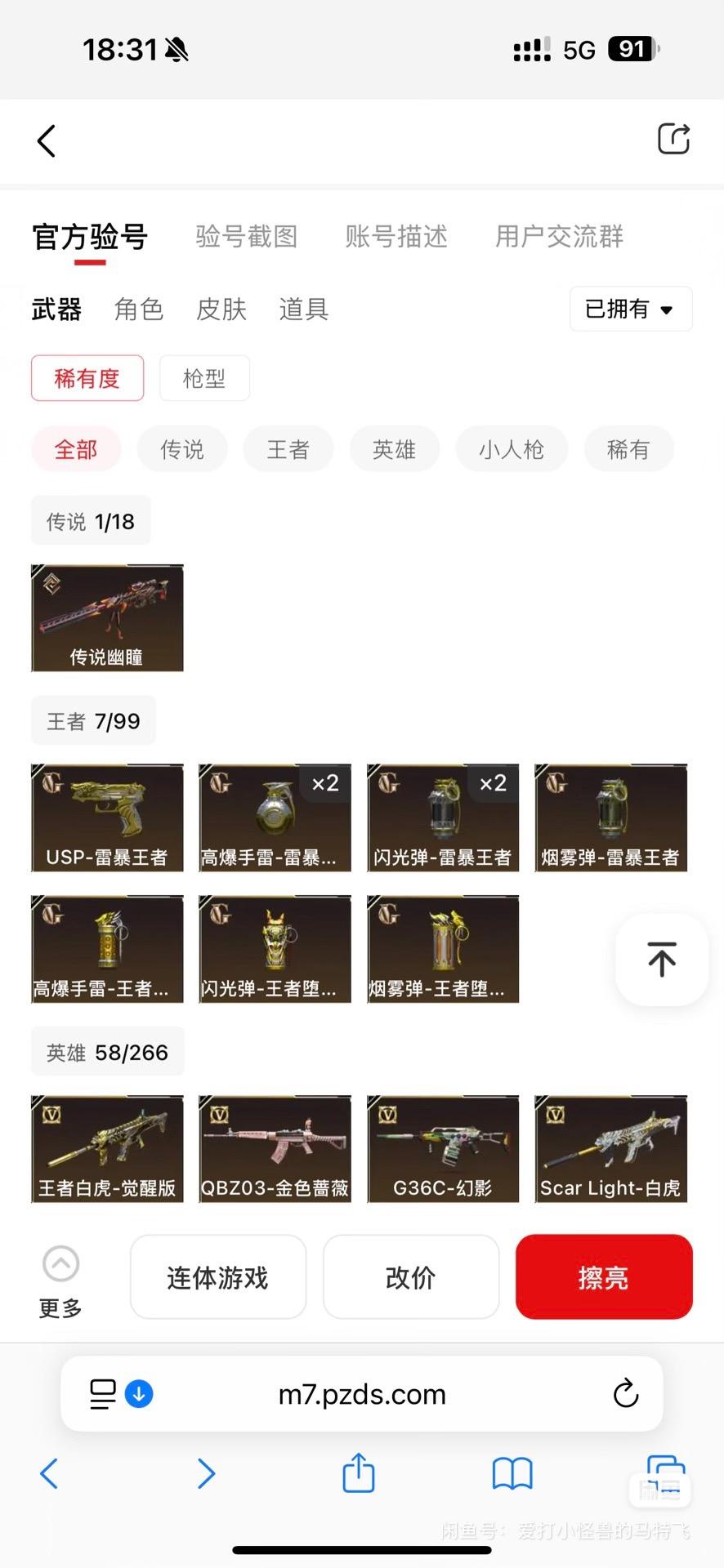Reload the page in the address bar
724x1568 pixels.
click(x=626, y=1393)
